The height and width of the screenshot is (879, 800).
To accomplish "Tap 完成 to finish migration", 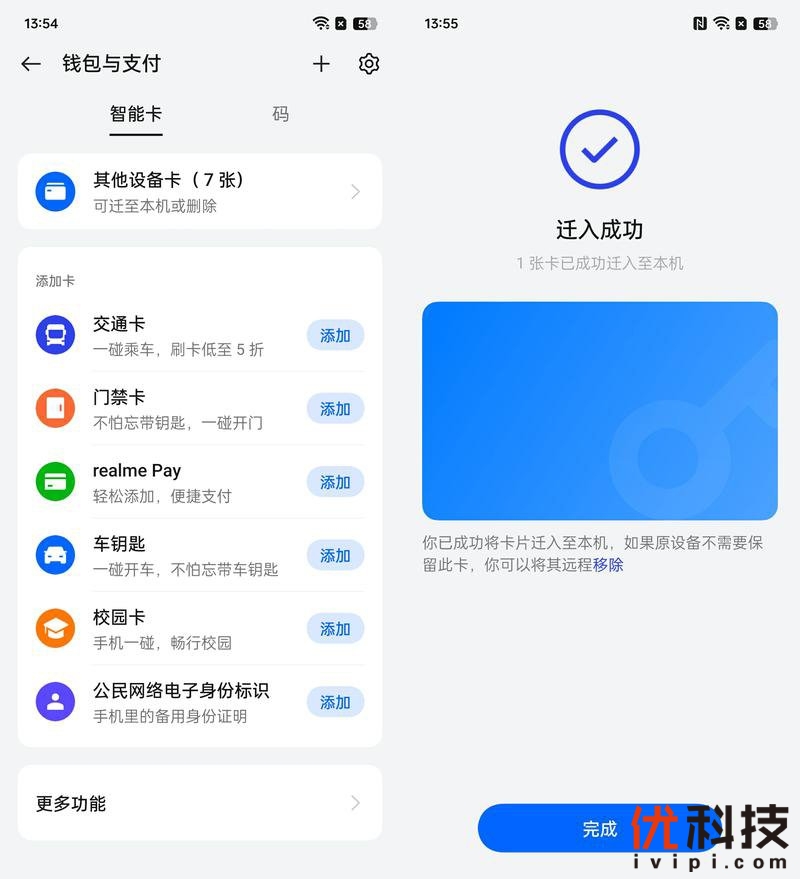I will pos(600,828).
